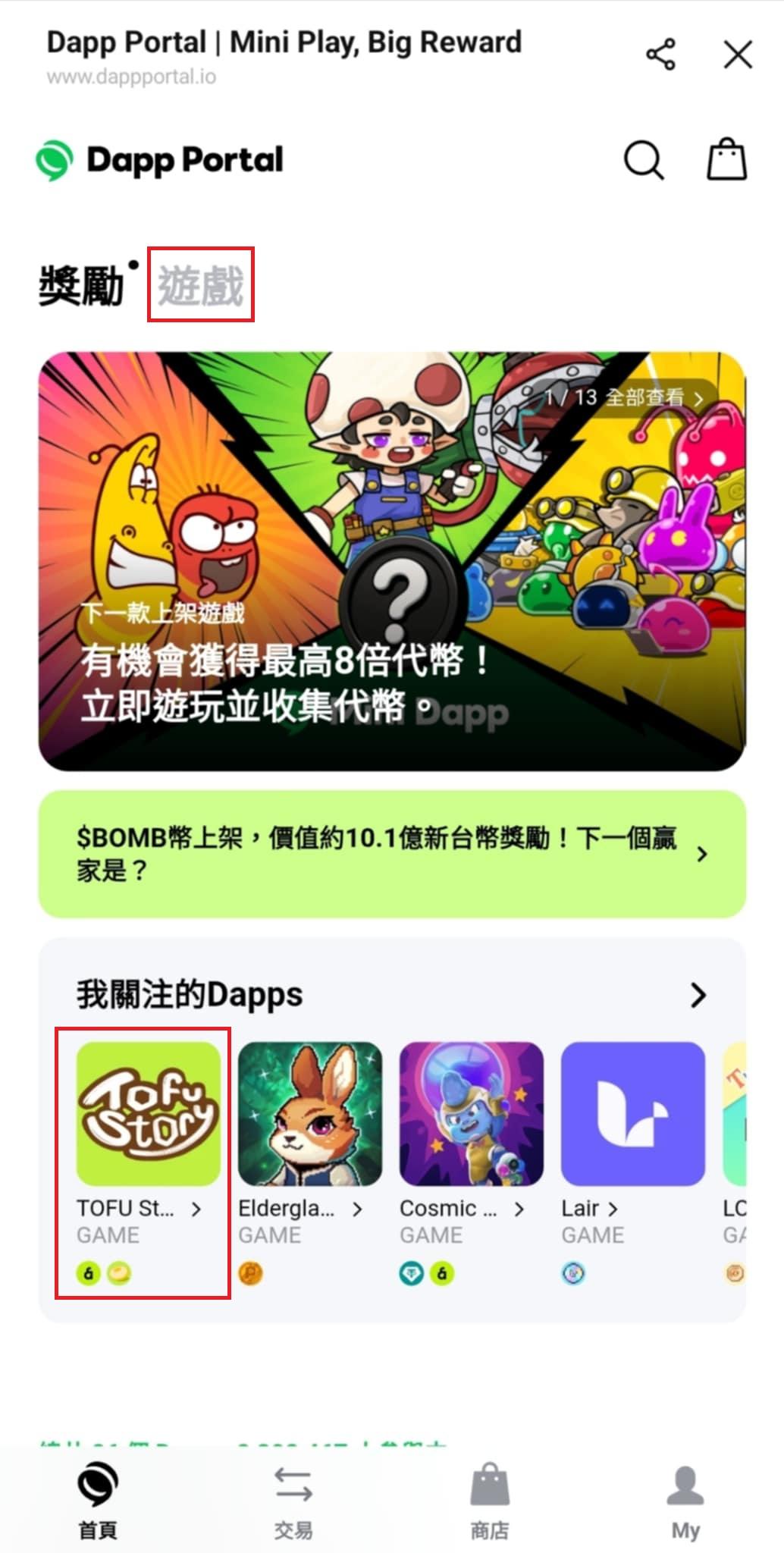
Task: Open the Cosmic game tile
Action: click(x=472, y=1114)
